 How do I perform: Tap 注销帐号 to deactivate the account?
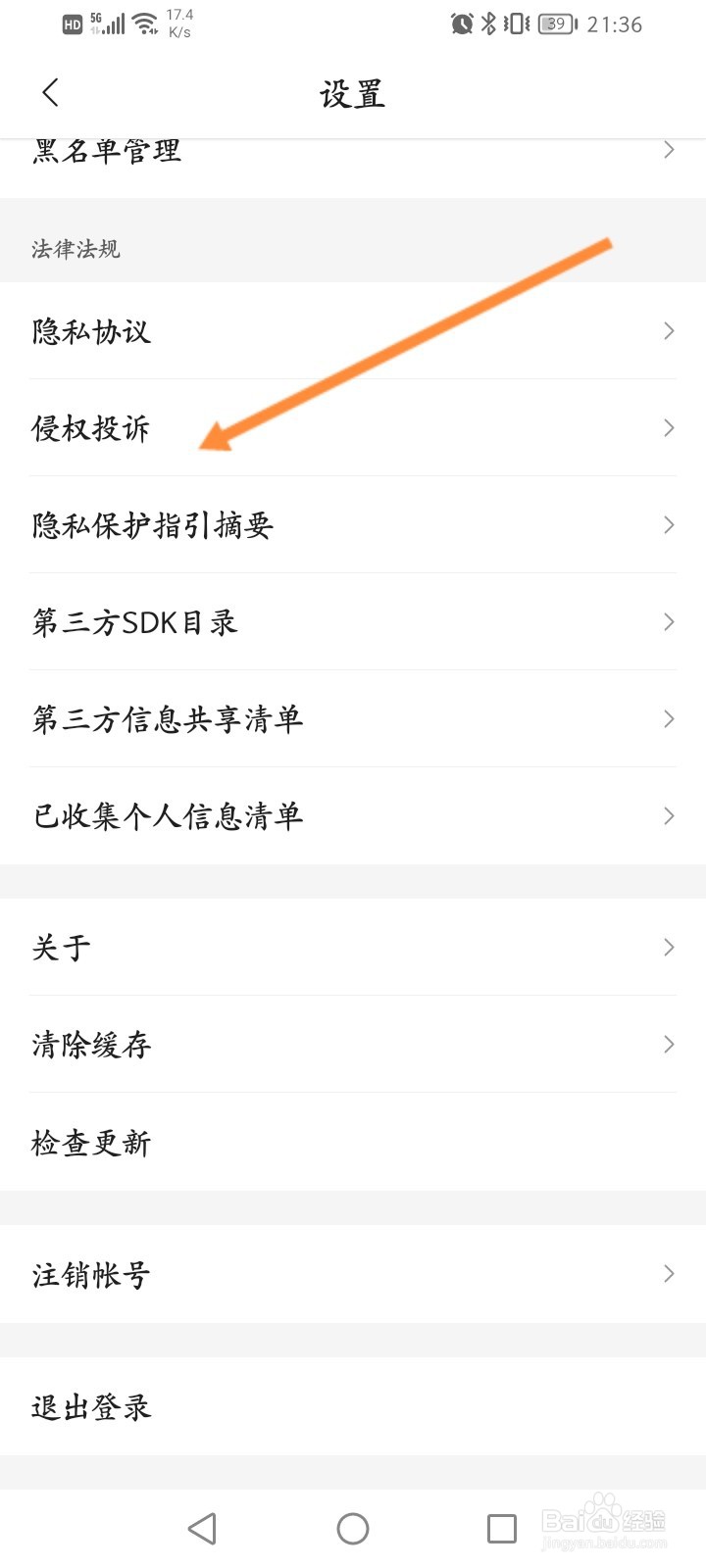click(90, 1274)
